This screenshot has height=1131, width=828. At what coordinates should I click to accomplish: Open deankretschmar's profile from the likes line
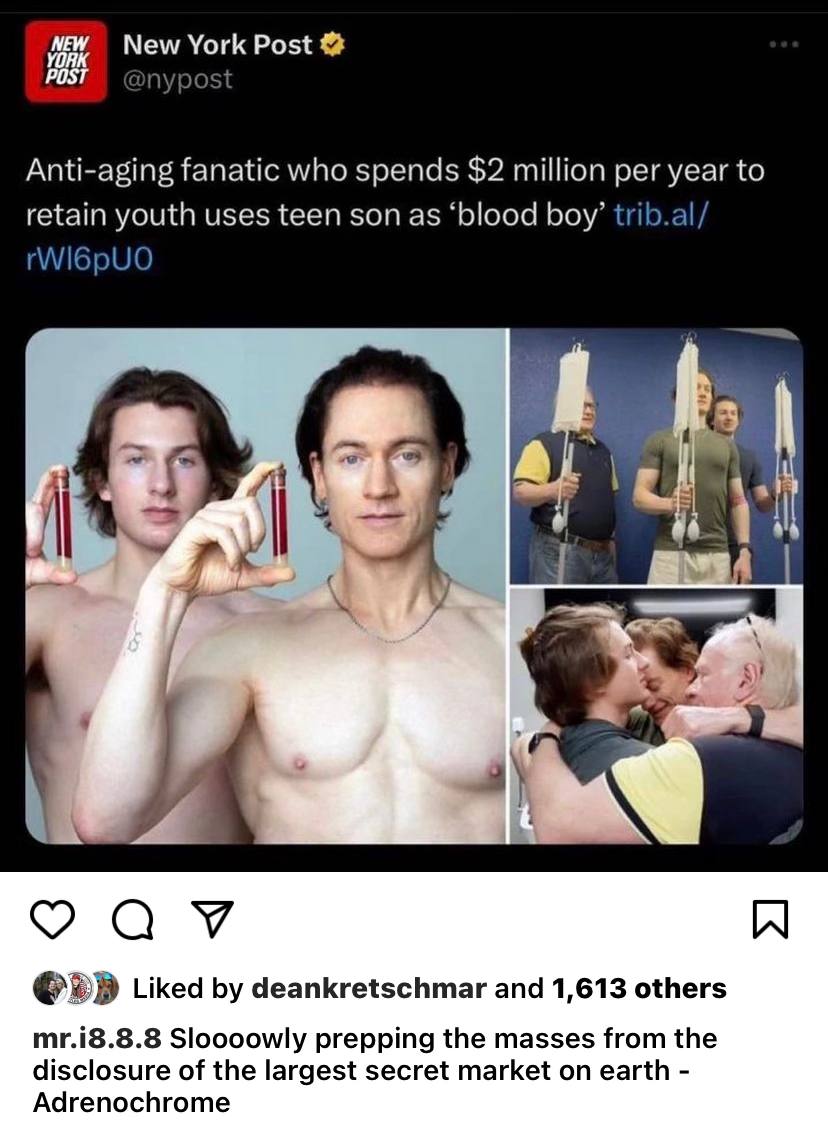tap(369, 988)
